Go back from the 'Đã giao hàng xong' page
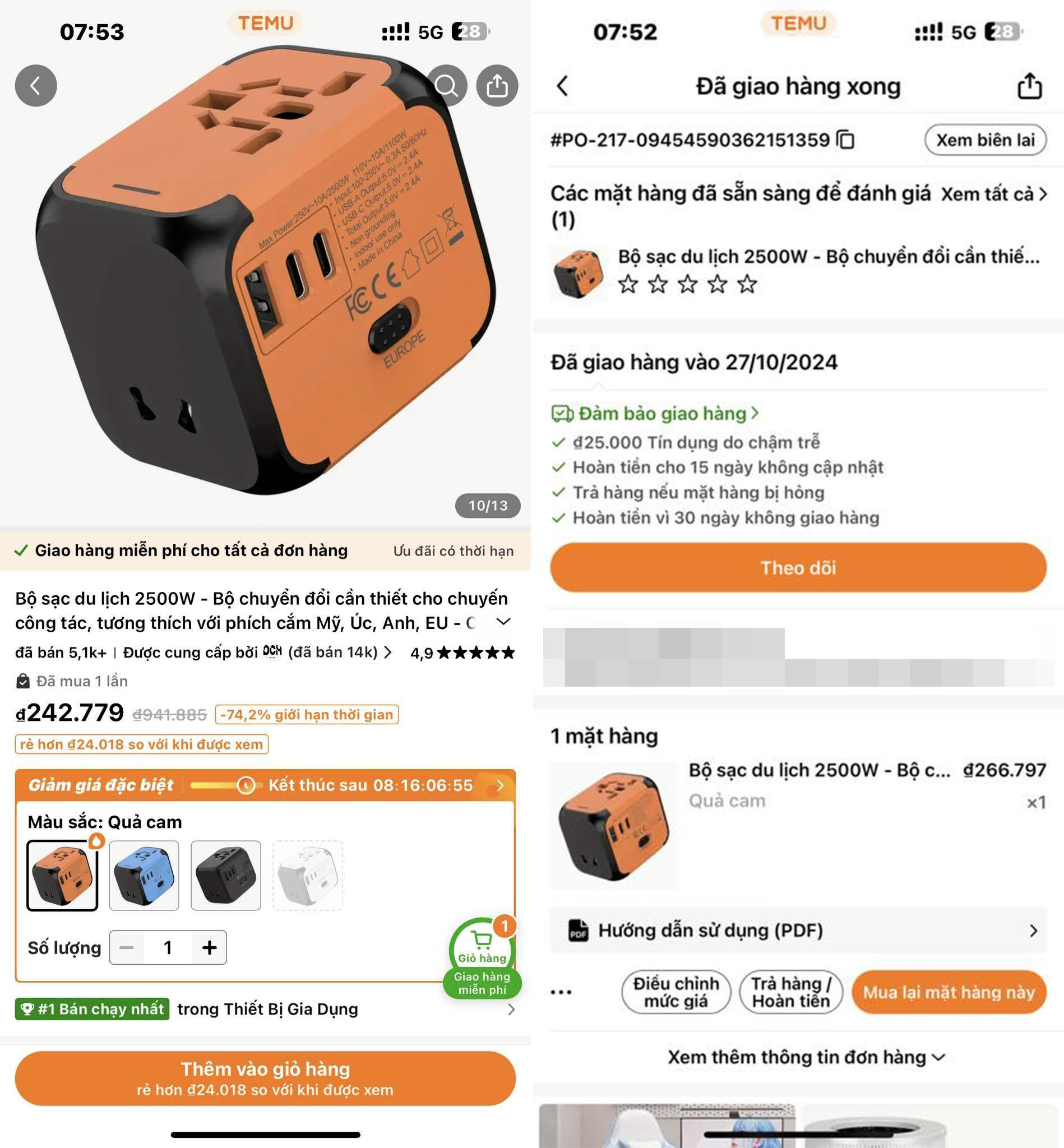 [x=562, y=86]
